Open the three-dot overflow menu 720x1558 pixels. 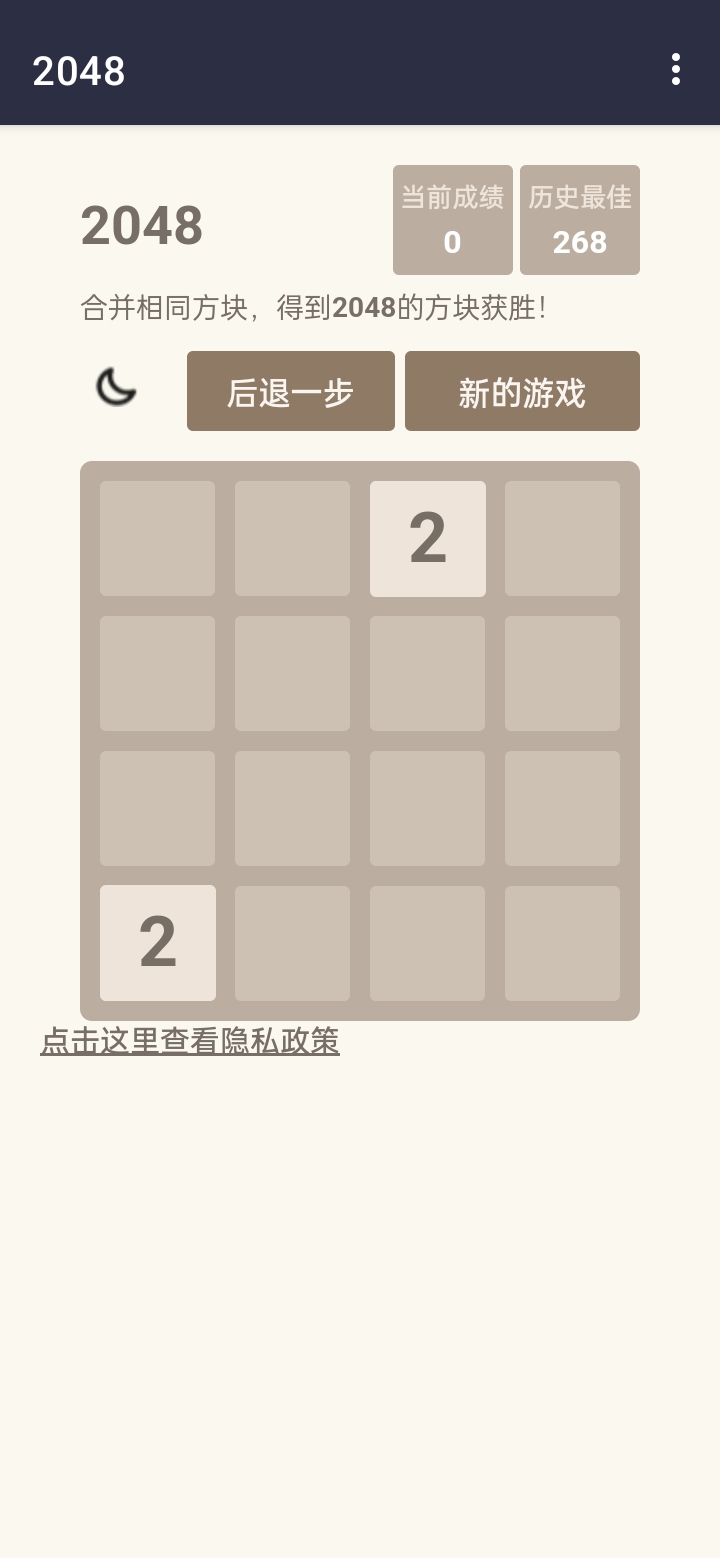pyautogui.click(x=676, y=69)
